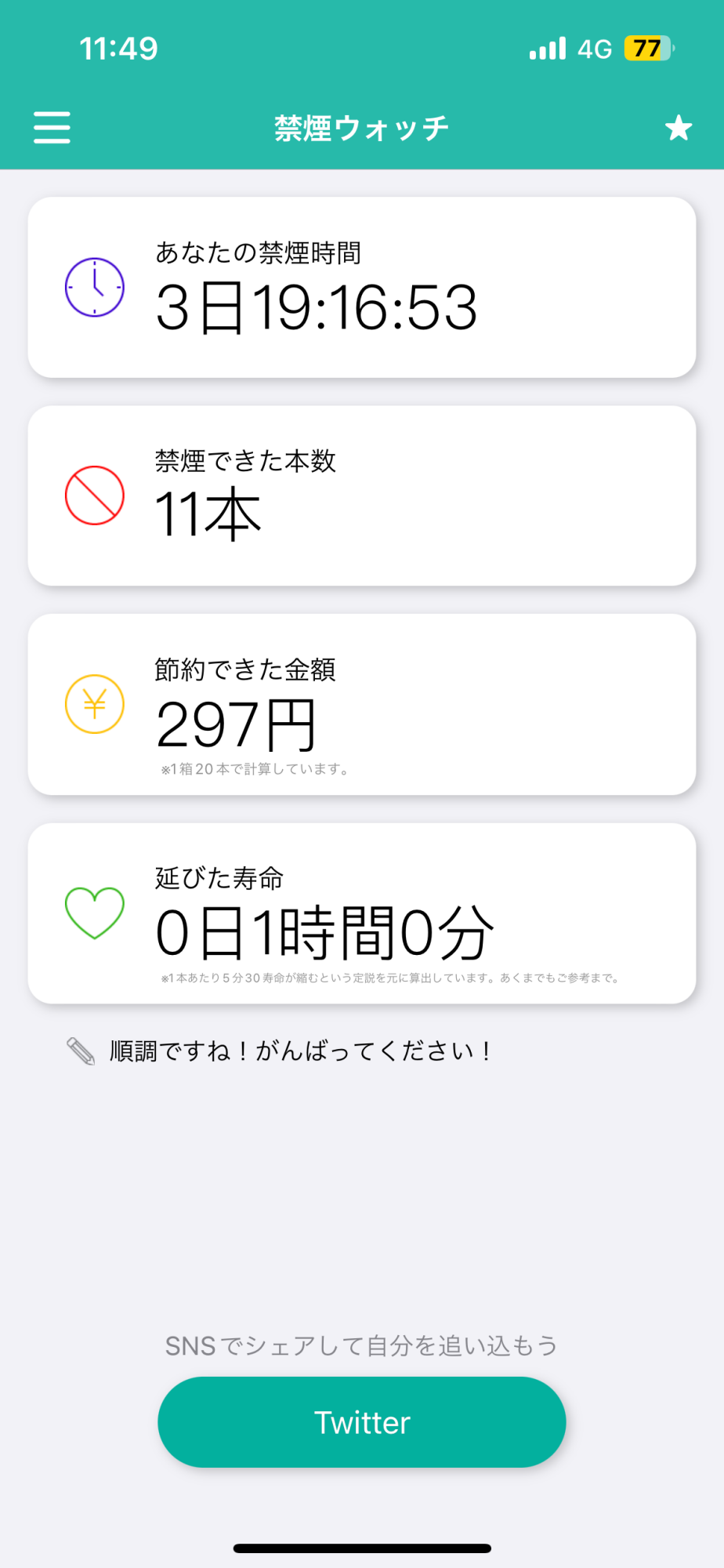
Task: Tap the star icon in the header
Action: pyautogui.click(x=679, y=127)
